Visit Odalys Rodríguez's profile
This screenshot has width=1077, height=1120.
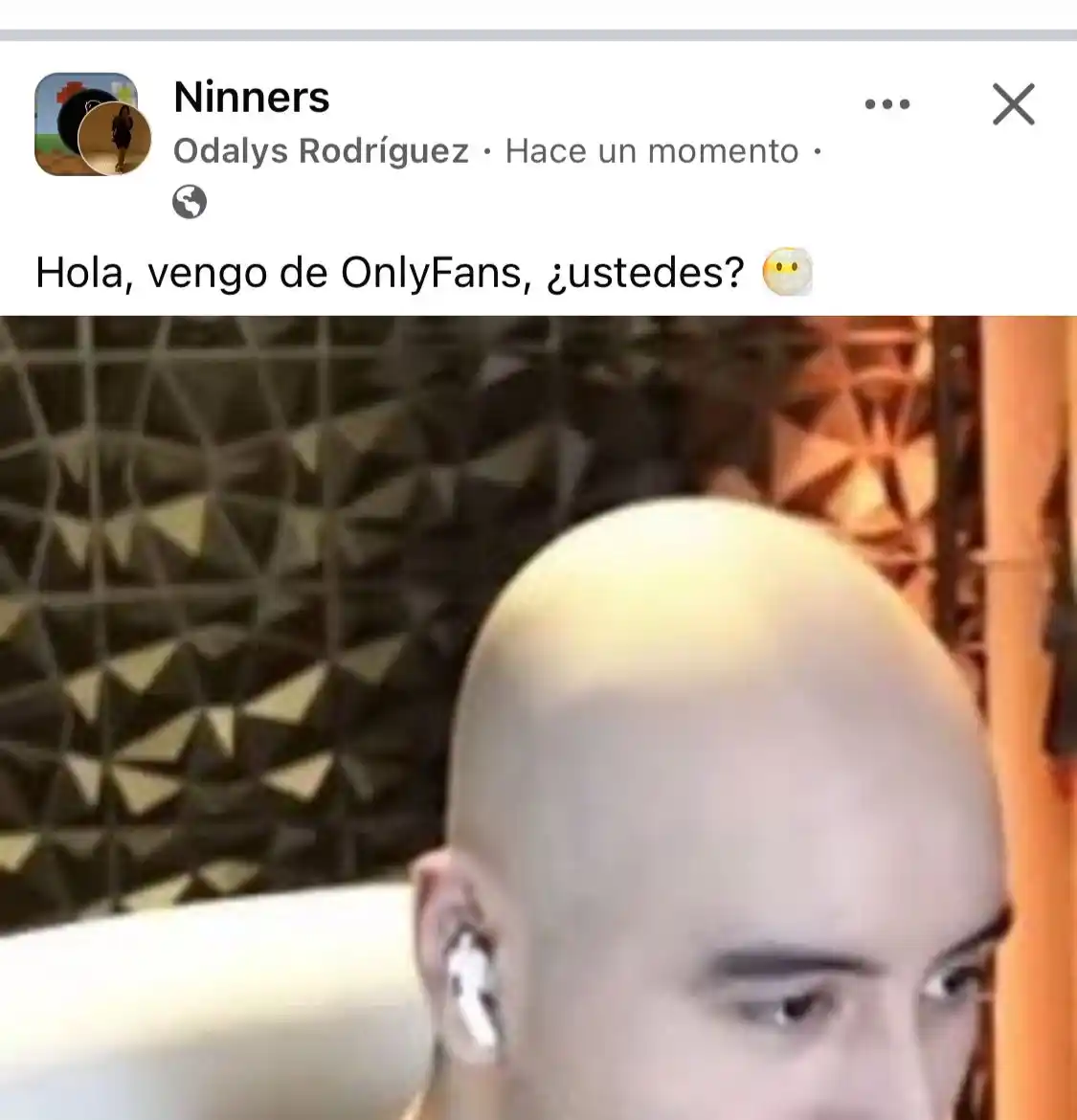coord(321,151)
